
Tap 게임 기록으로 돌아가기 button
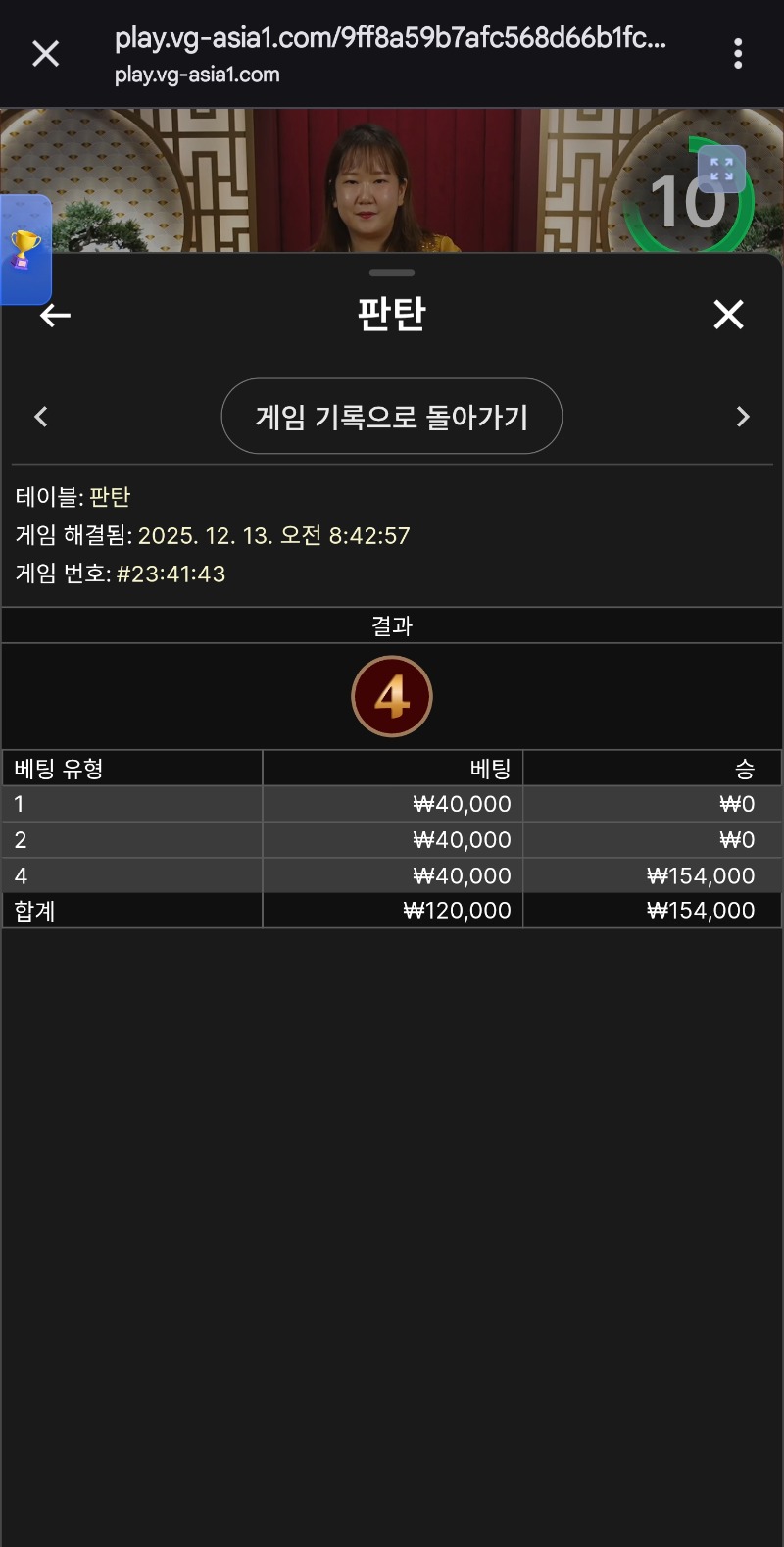[392, 417]
